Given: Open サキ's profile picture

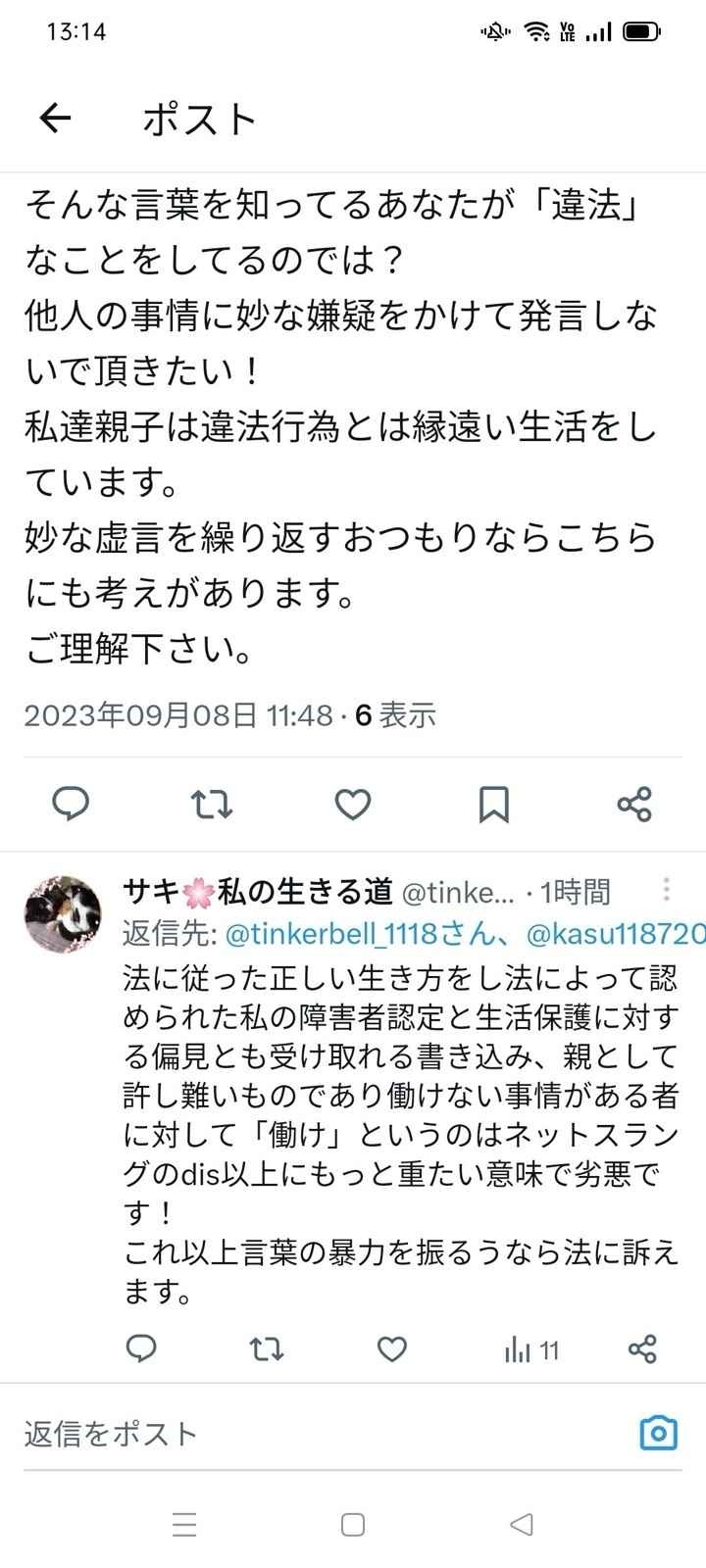Looking at the screenshot, I should [63, 914].
